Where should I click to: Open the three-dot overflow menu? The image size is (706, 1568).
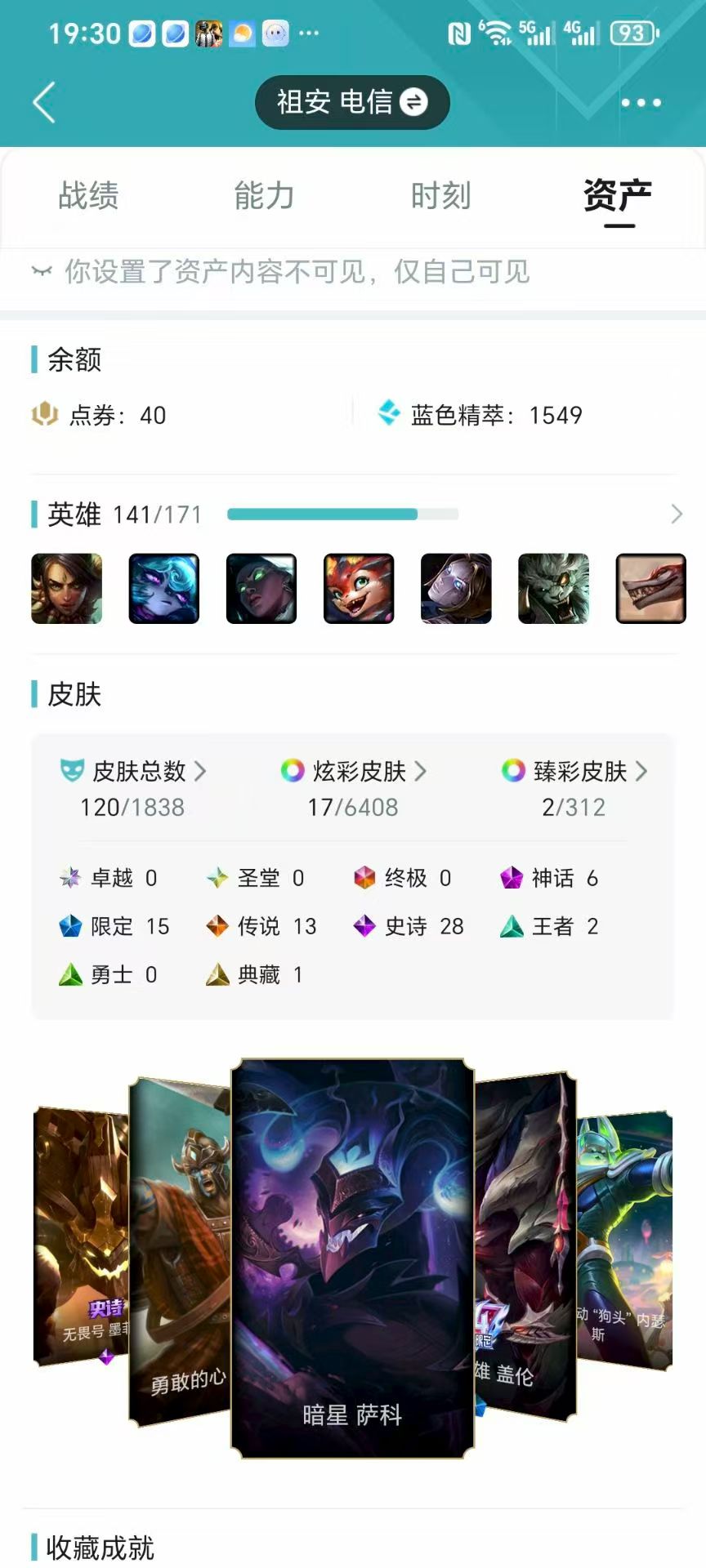(641, 103)
